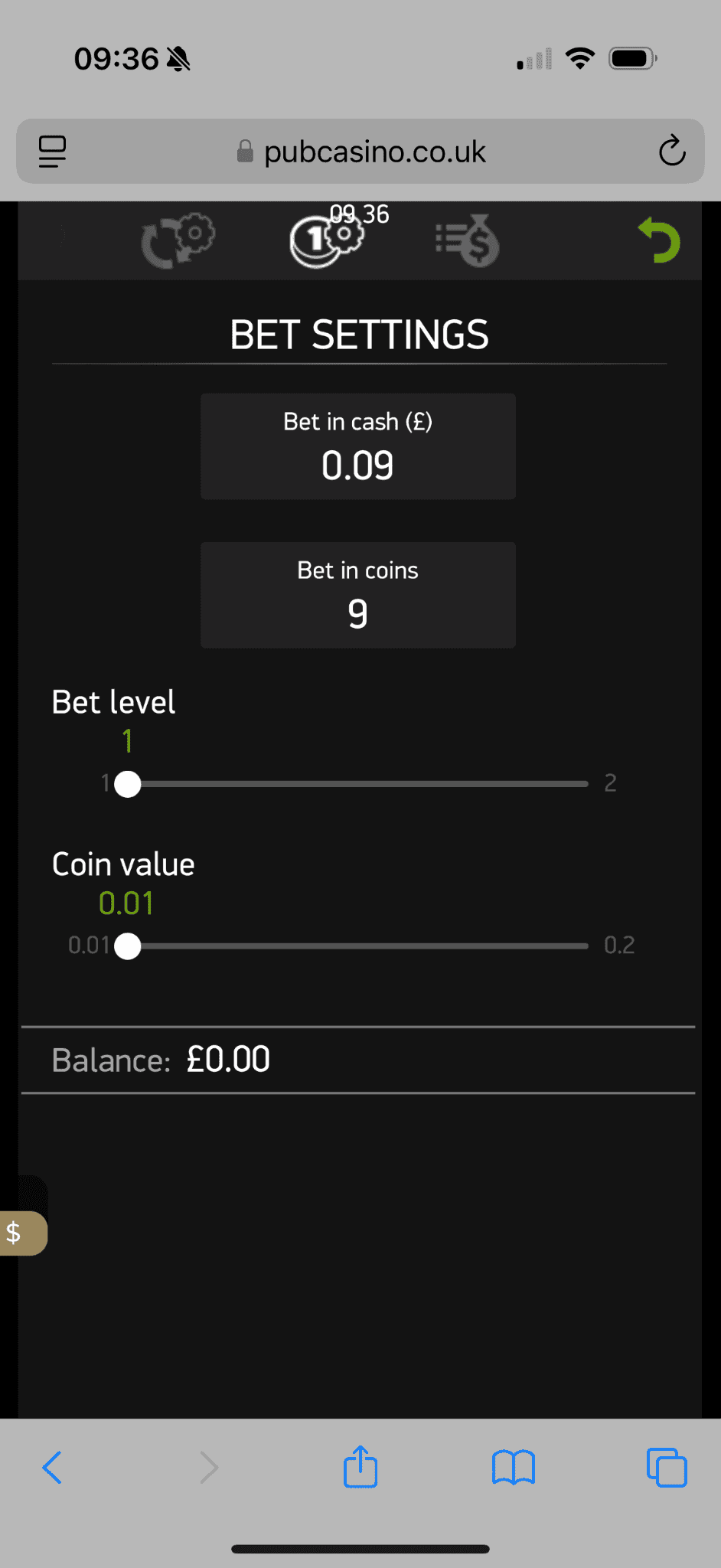
Task: Open the Safari bookmarks icon
Action: click(514, 1467)
